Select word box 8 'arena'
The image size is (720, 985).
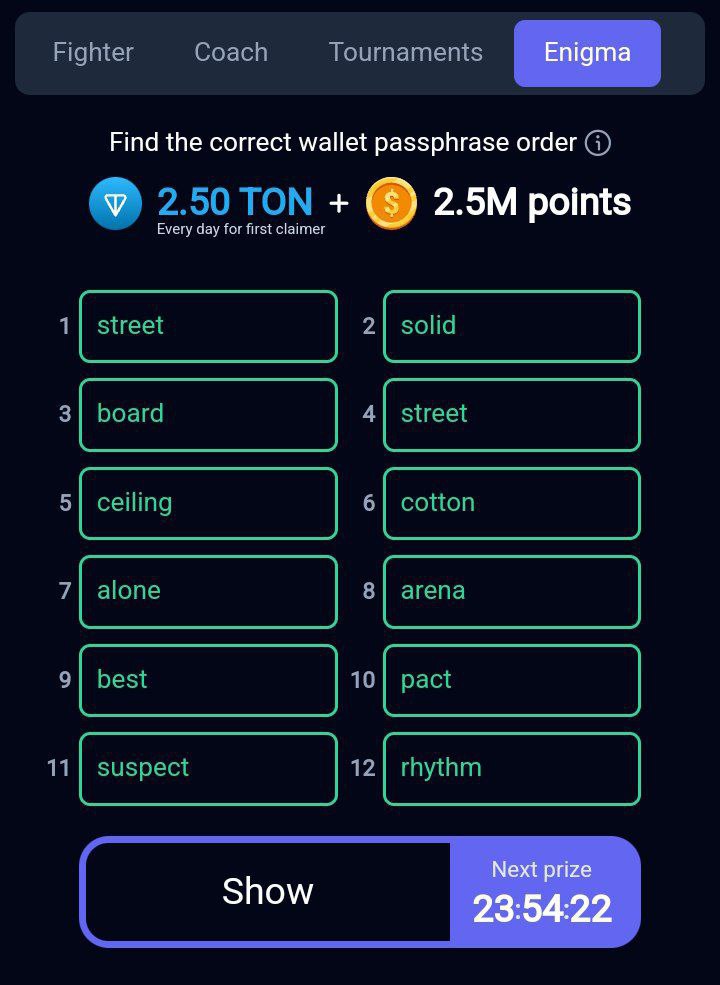[x=511, y=591]
